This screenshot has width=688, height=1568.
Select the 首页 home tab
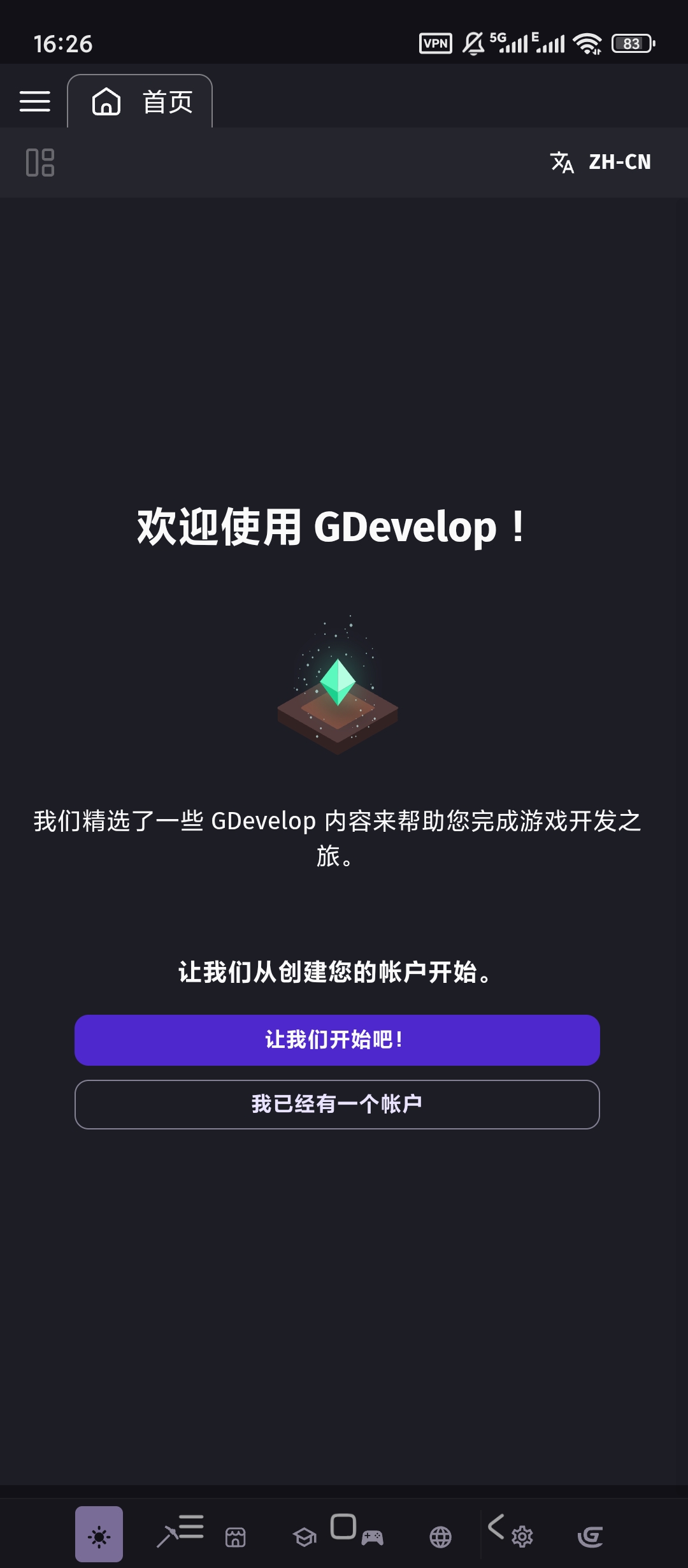[140, 102]
